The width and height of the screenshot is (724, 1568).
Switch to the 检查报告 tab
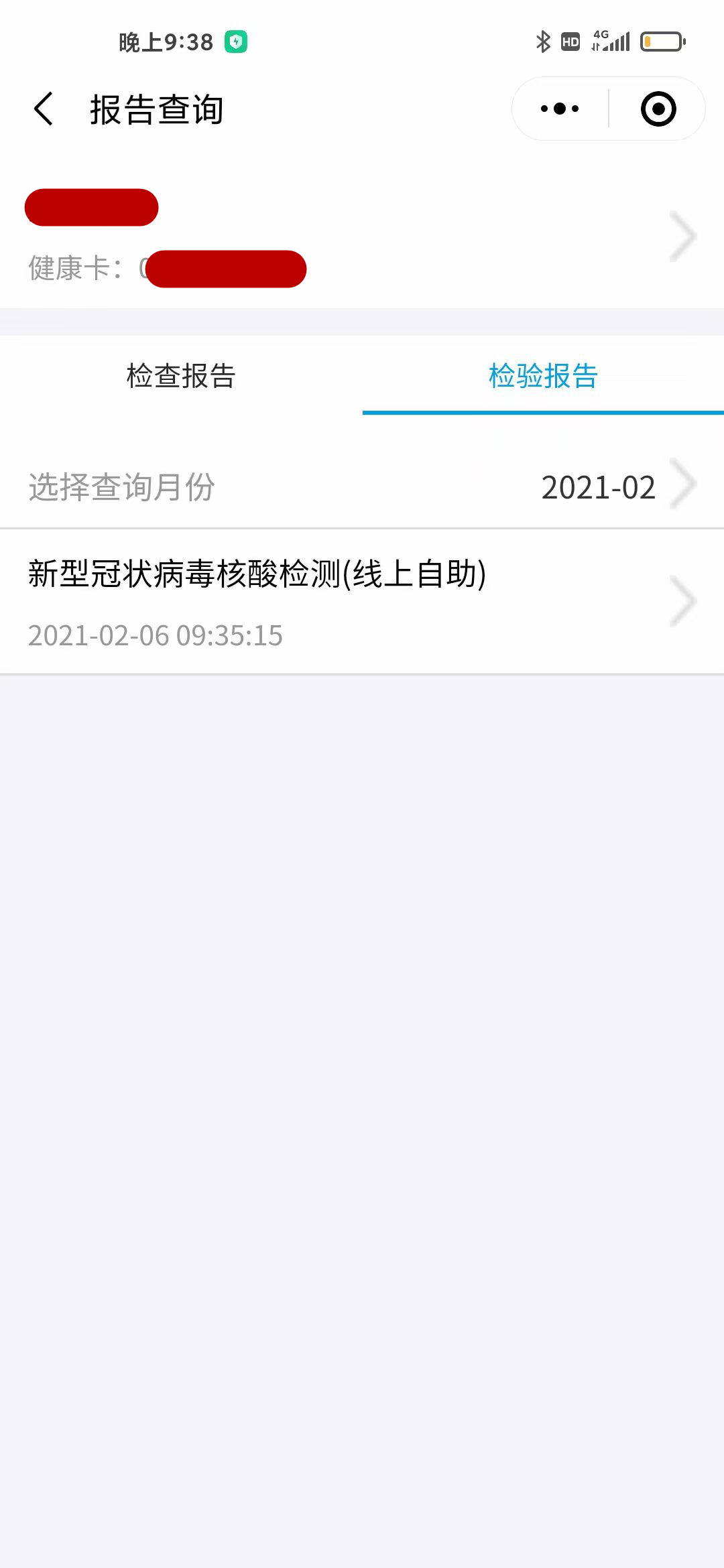point(181,376)
